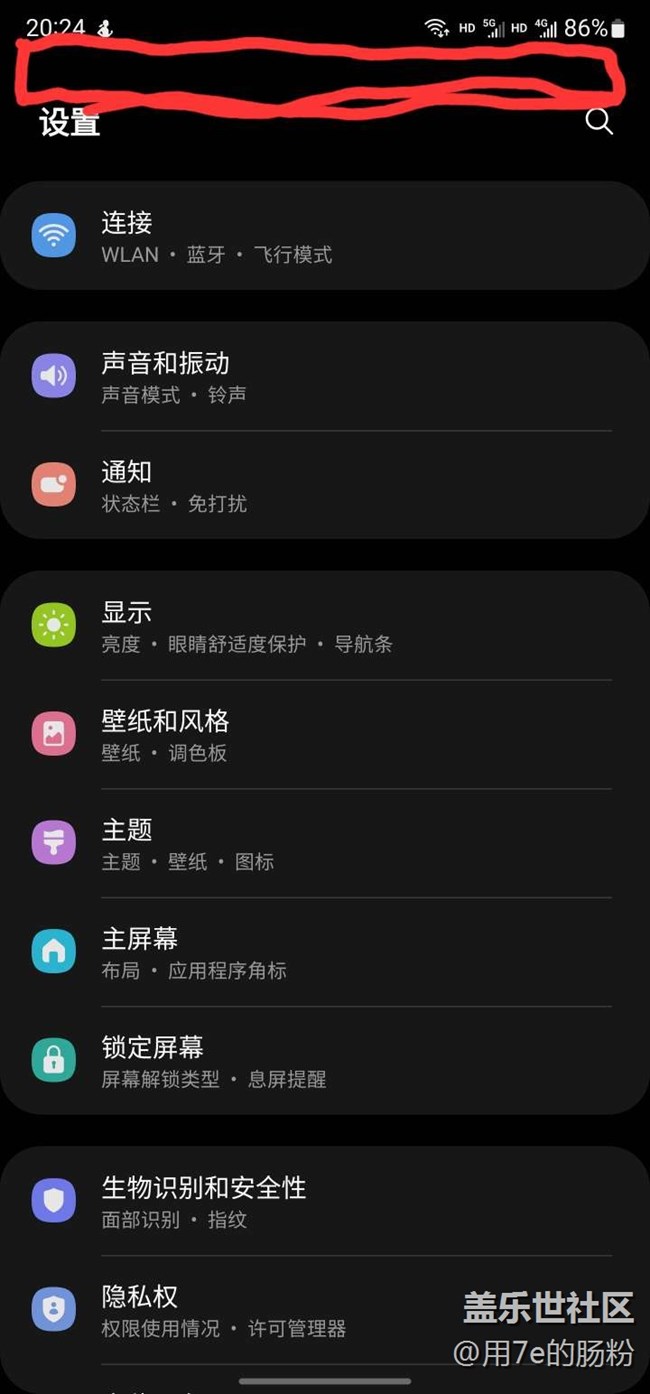The image size is (650, 1394).
Task: Open the 主题 row
Action: [325, 844]
